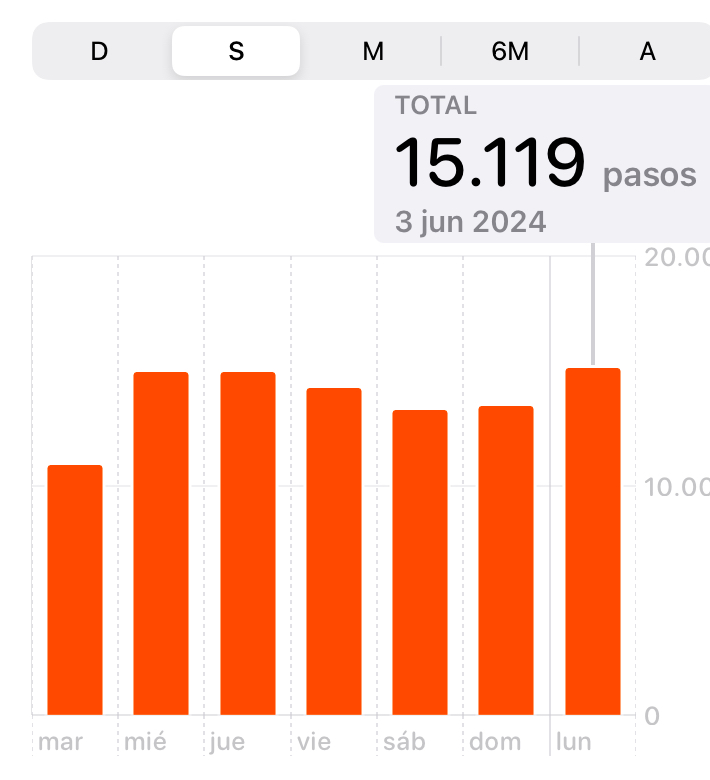The width and height of the screenshot is (710, 780).
Task: Switch to the D (day) view
Action: tap(99, 51)
